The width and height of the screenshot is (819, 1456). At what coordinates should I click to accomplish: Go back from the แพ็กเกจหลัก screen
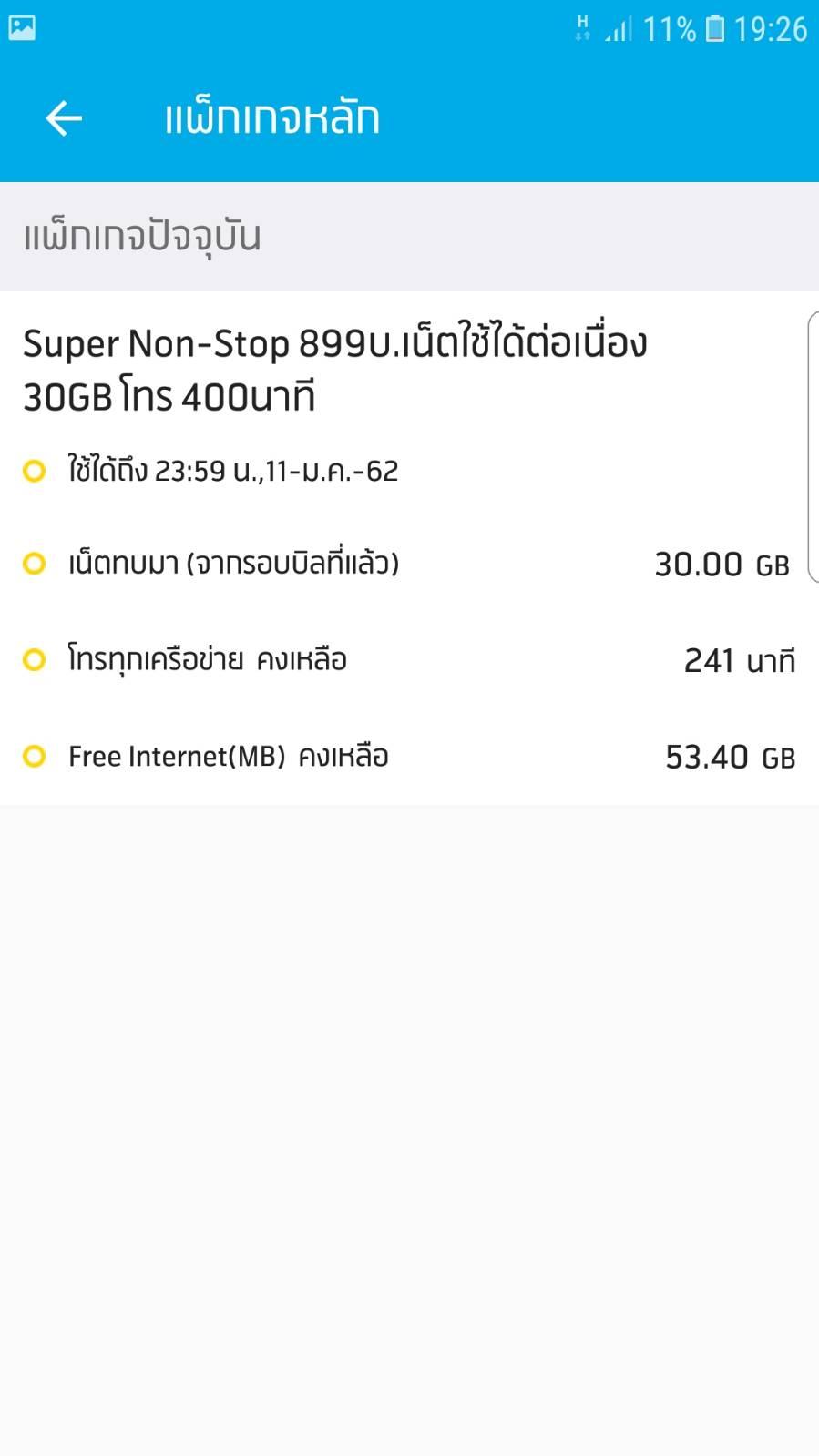(x=64, y=118)
